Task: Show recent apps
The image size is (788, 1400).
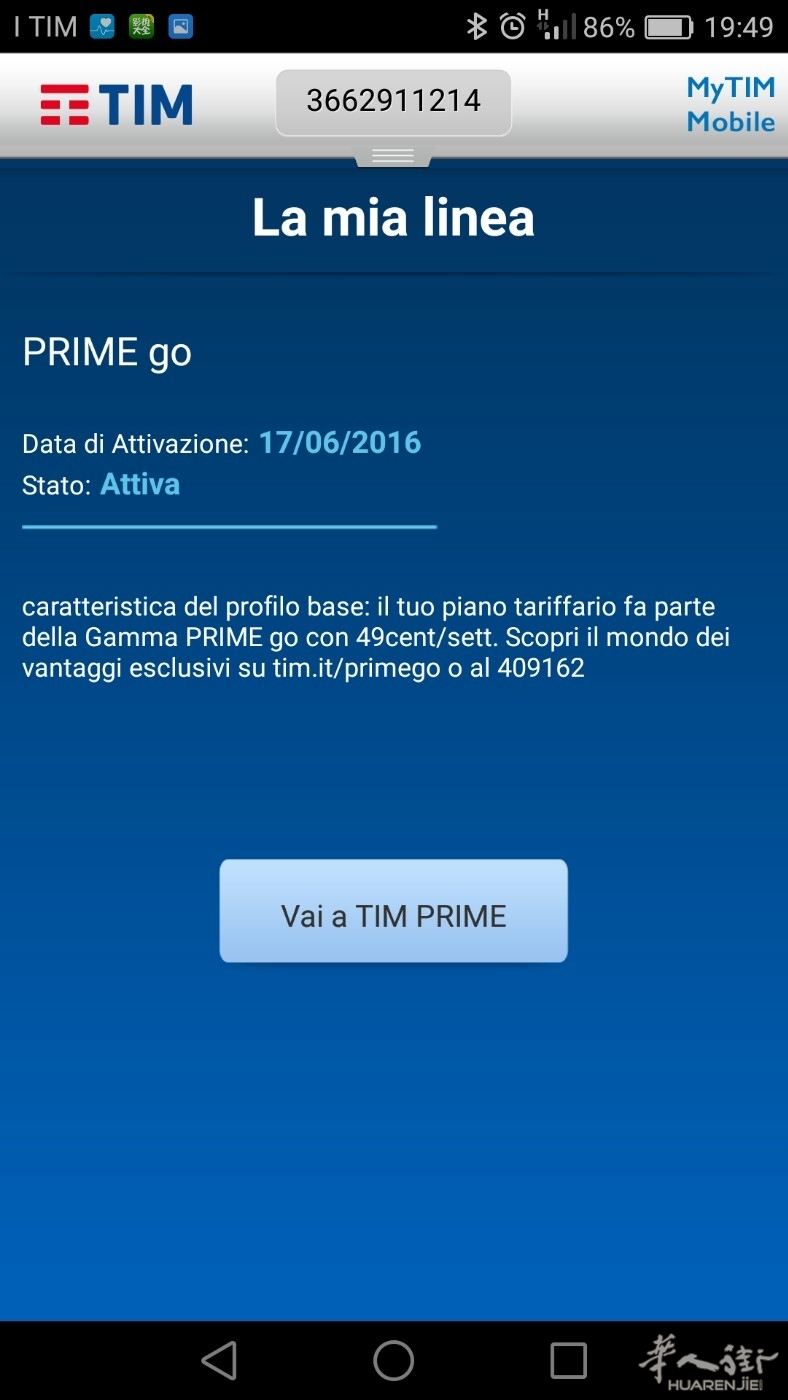Action: click(x=568, y=1360)
